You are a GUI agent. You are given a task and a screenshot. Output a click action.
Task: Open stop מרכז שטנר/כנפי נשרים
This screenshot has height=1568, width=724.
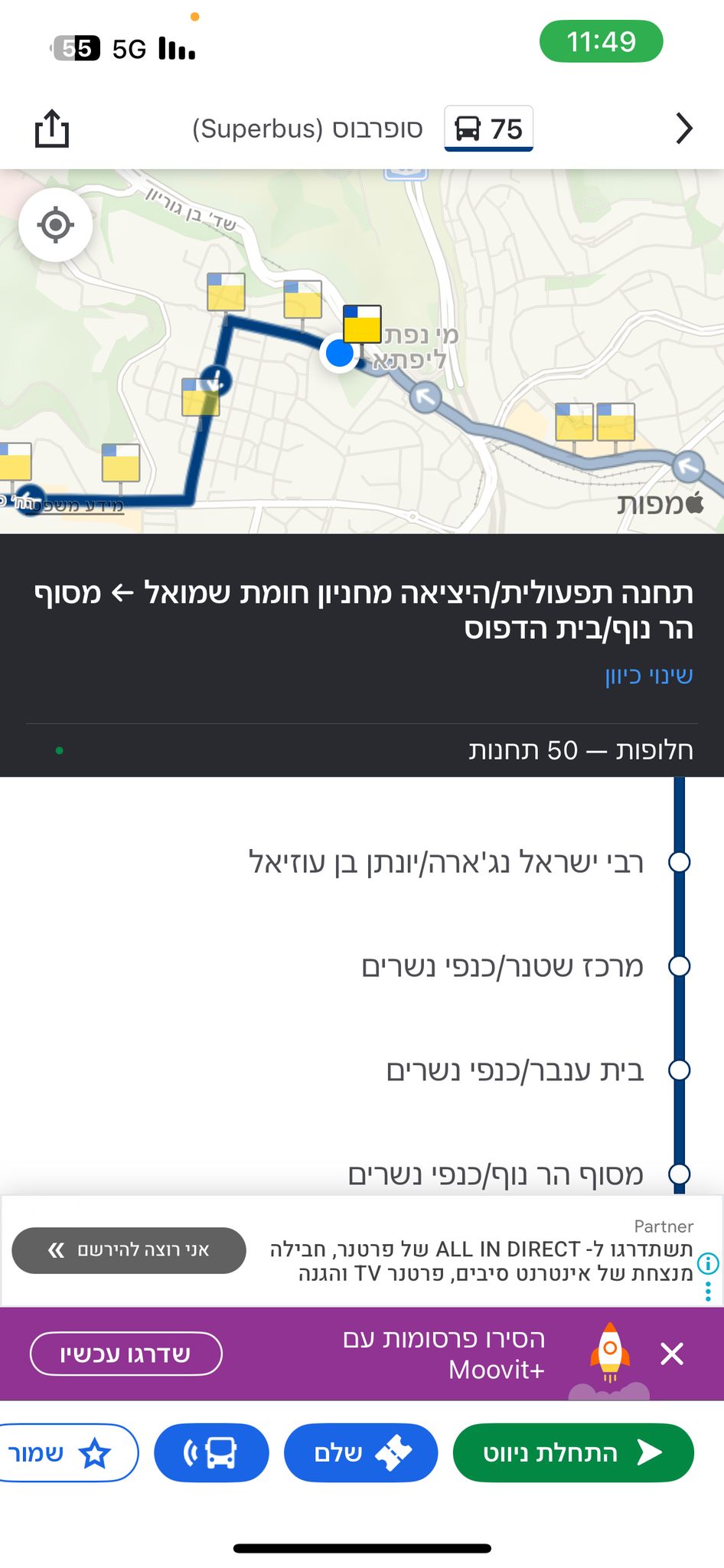502,966
